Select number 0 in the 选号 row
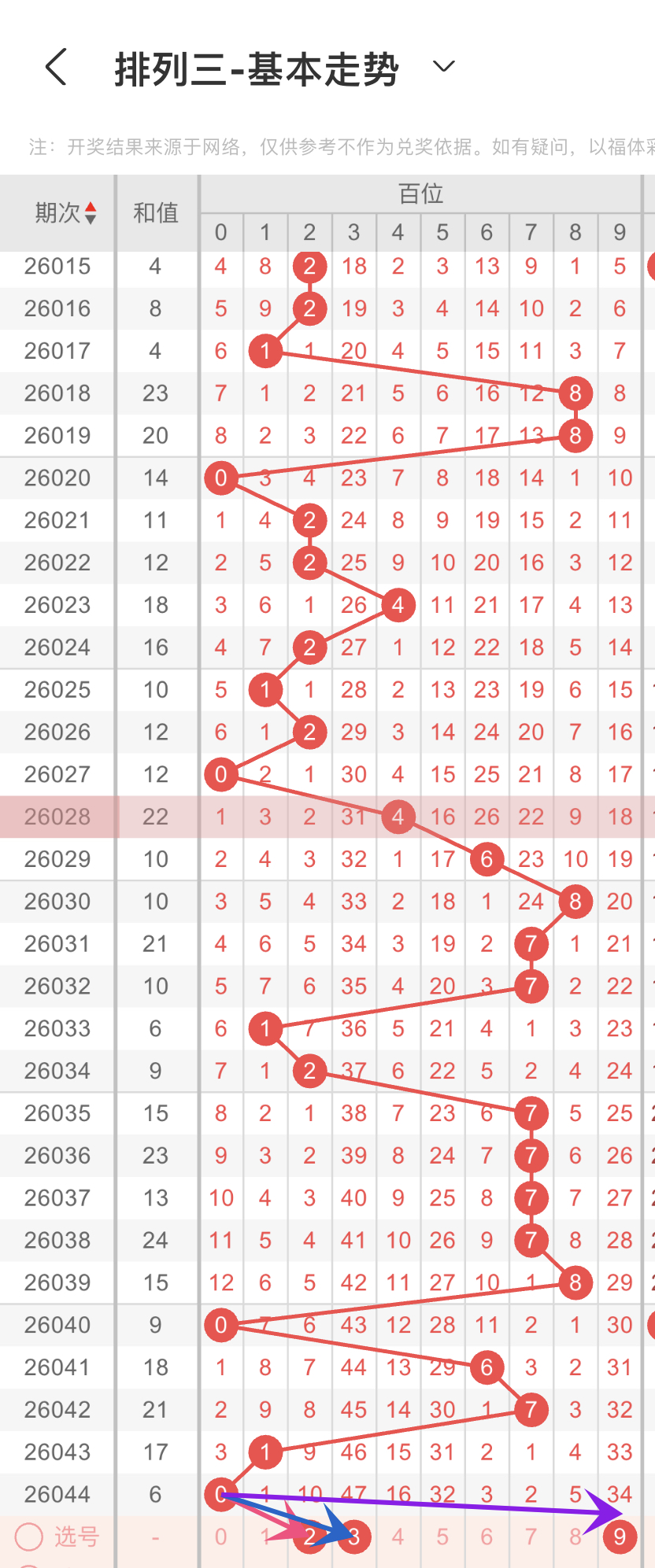Image resolution: width=655 pixels, height=1568 pixels. 221,1537
